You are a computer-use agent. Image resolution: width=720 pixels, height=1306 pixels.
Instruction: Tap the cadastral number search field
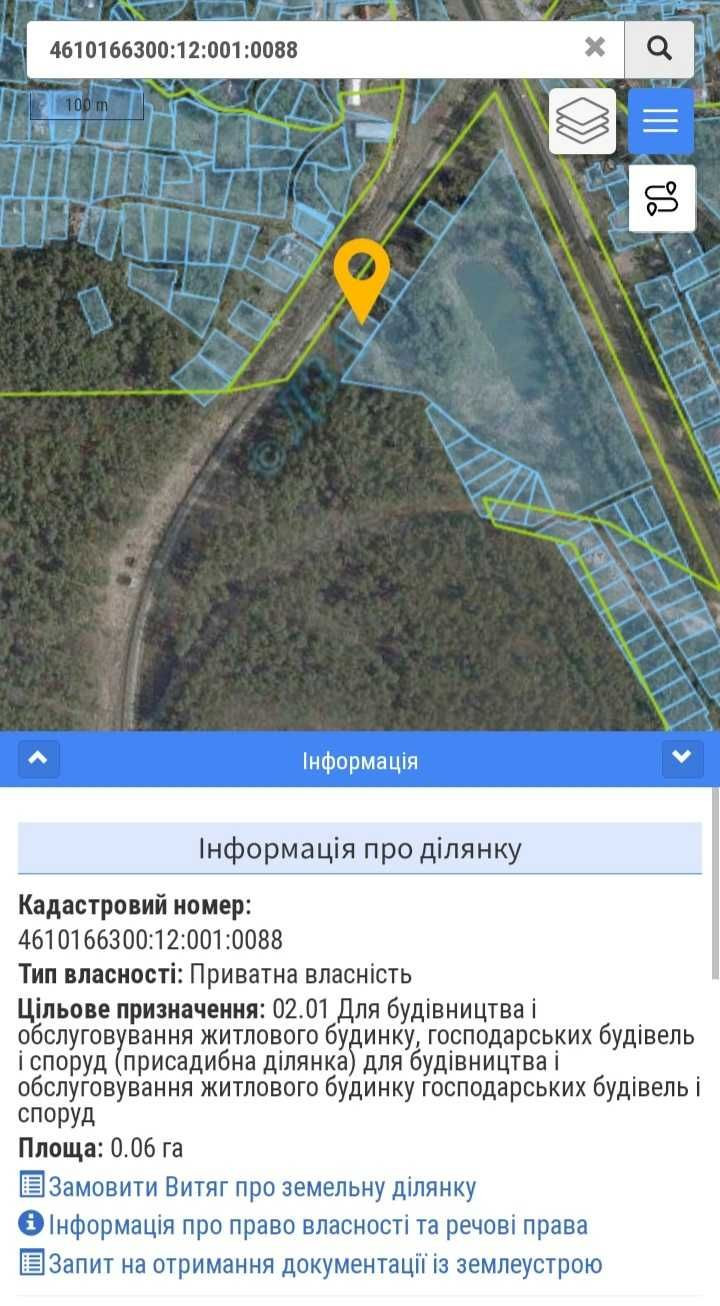click(x=300, y=49)
